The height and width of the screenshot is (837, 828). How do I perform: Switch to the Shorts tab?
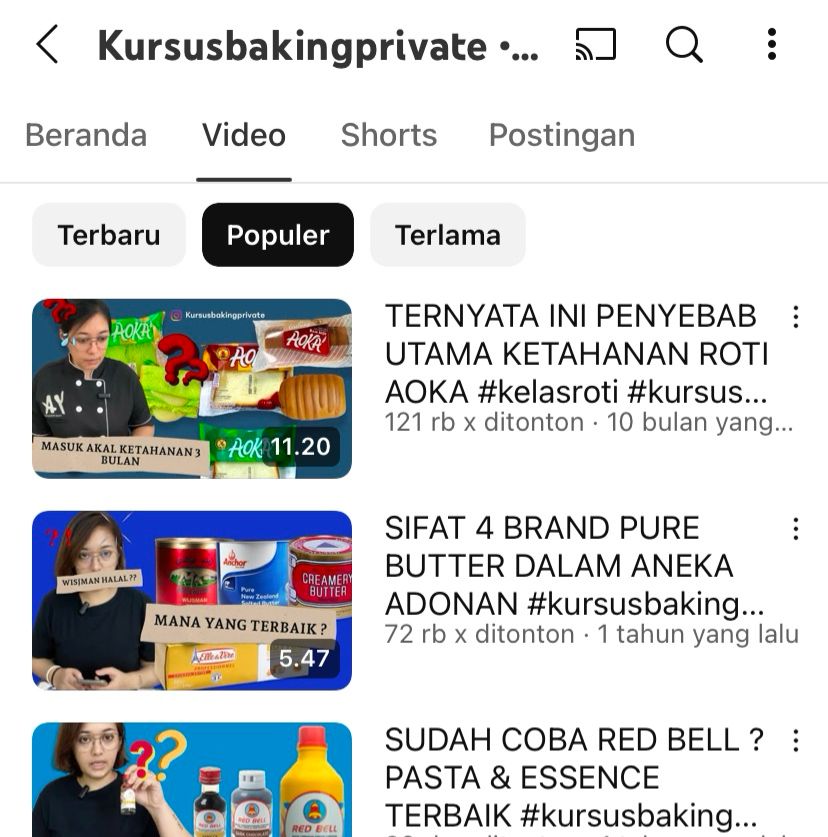point(388,135)
